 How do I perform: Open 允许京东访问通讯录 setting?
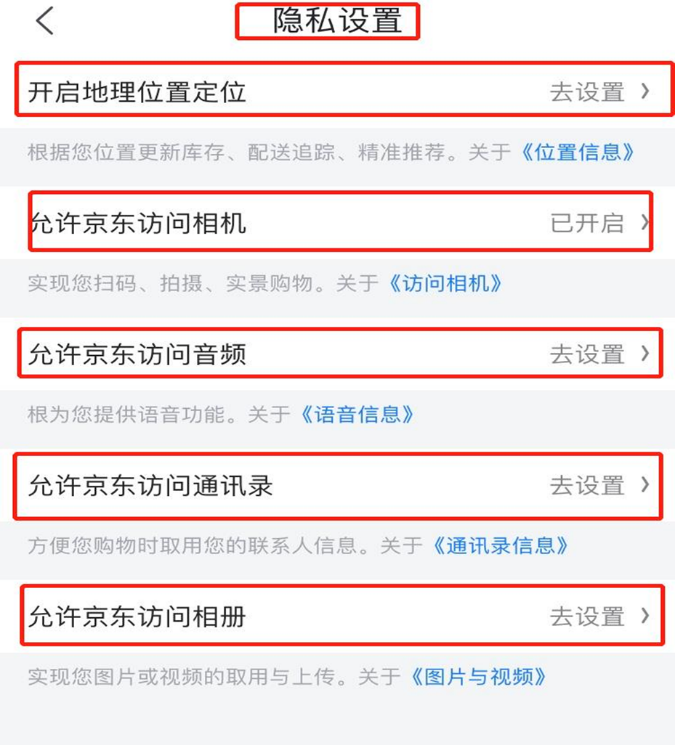pos(338,486)
